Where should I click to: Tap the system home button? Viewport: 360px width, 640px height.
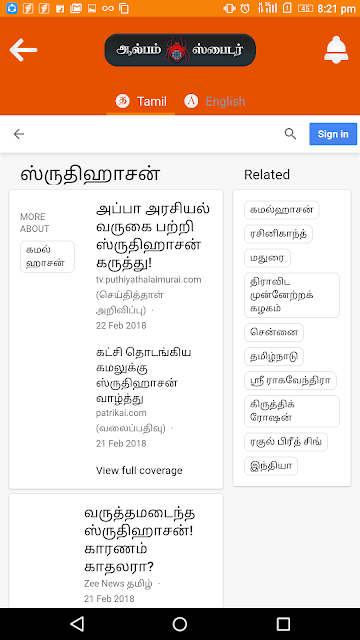(180, 624)
